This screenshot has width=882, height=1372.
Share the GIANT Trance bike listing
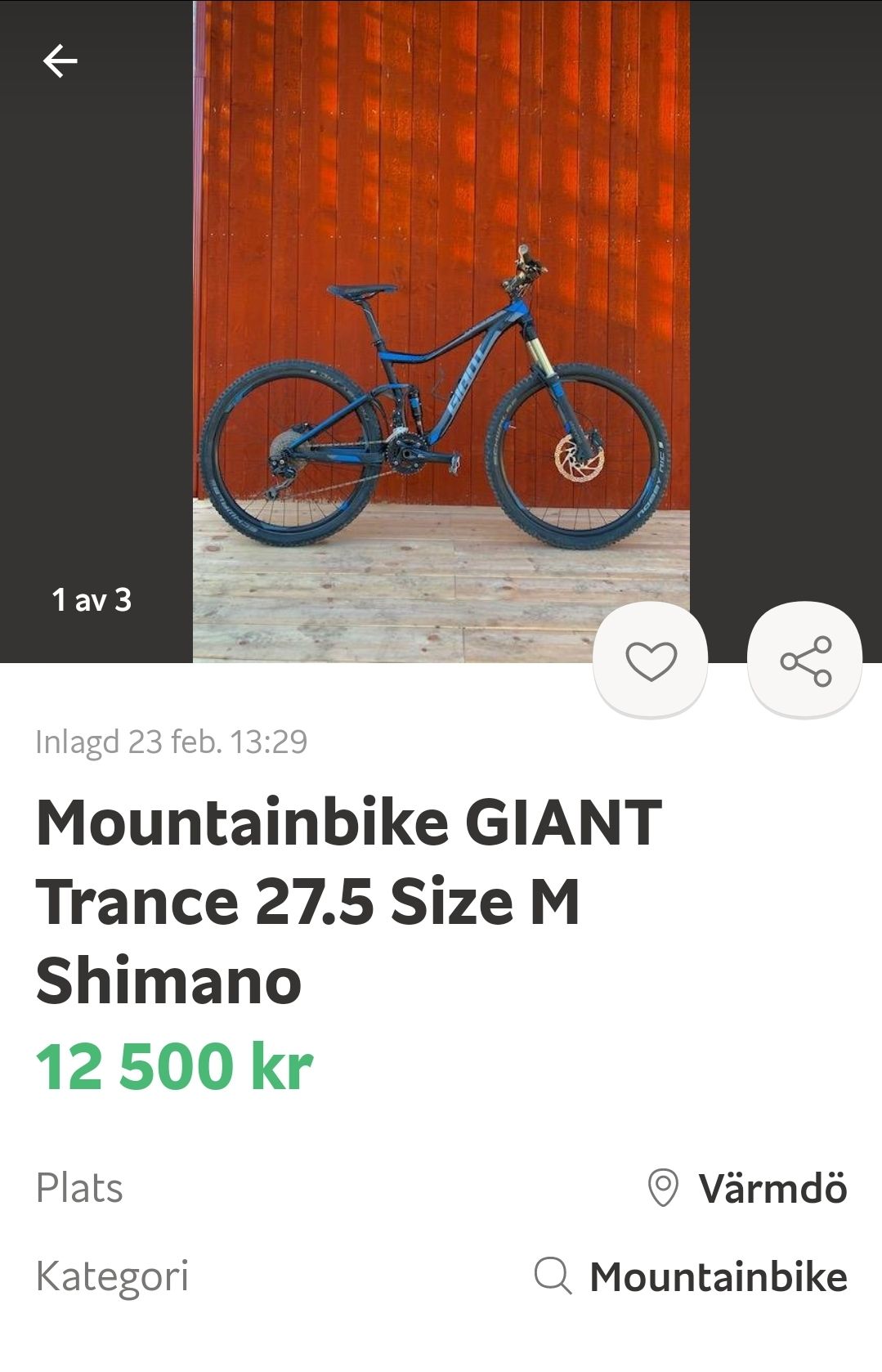click(805, 660)
